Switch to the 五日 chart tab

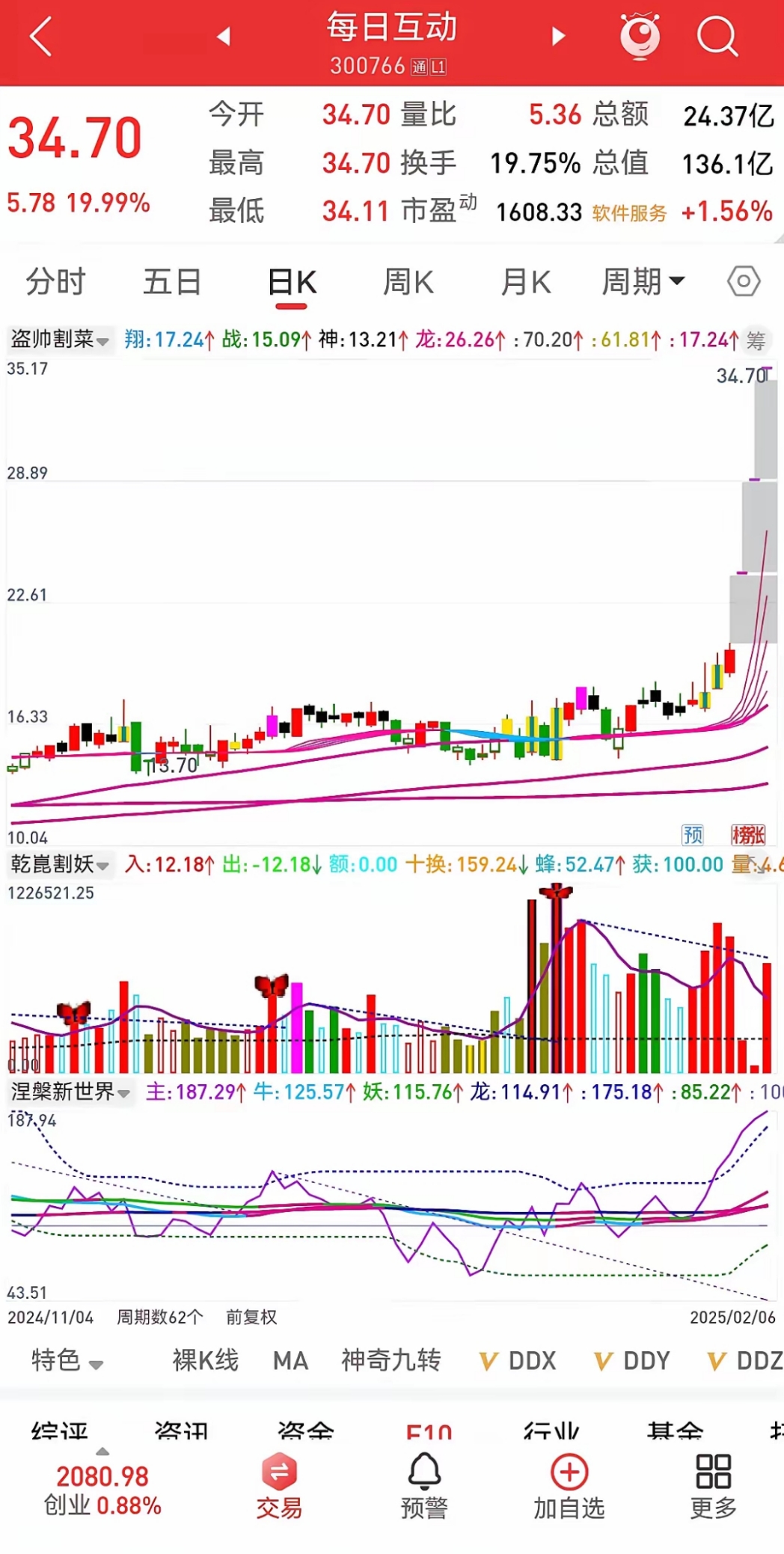(x=172, y=283)
